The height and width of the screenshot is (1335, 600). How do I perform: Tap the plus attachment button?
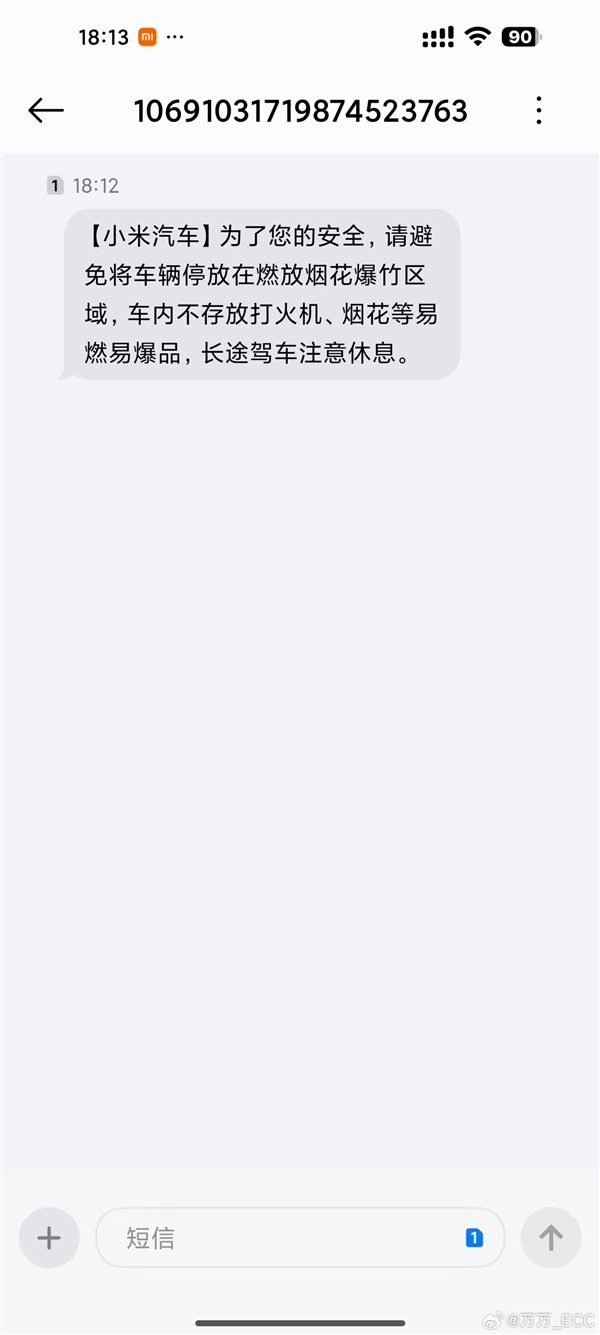click(x=49, y=1238)
